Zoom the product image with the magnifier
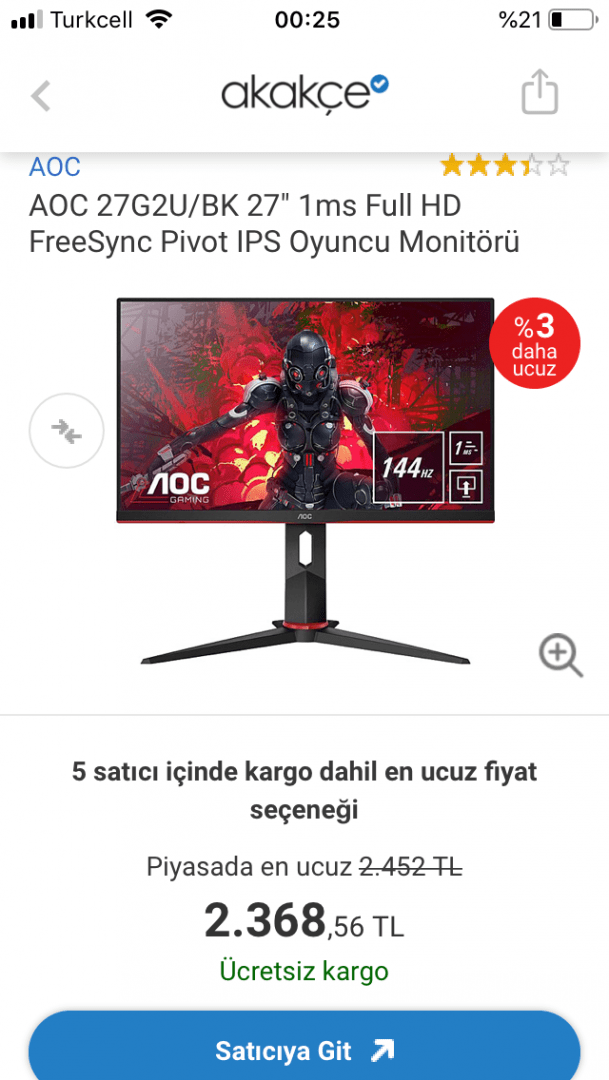The image size is (609, 1080). [560, 656]
